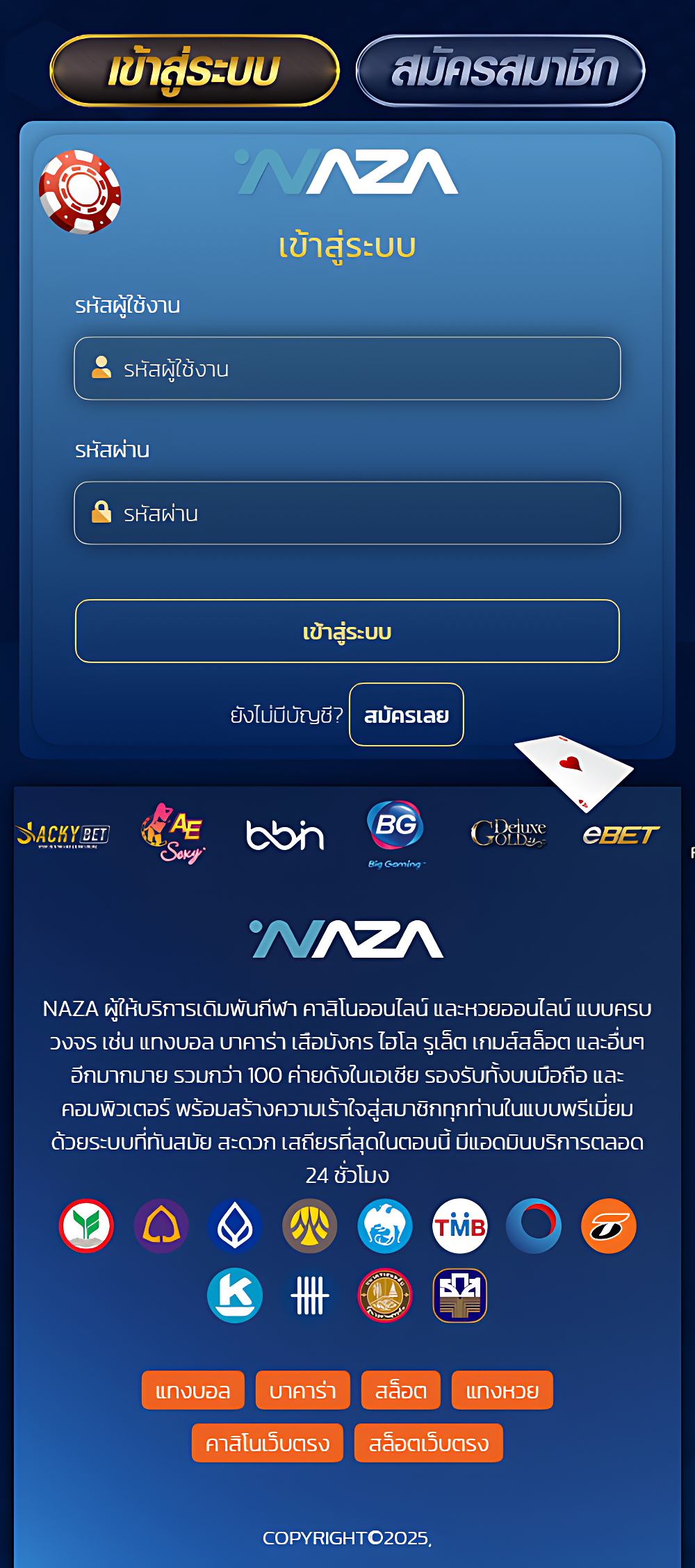Focus the รหัสผ่าน password field

(347, 513)
